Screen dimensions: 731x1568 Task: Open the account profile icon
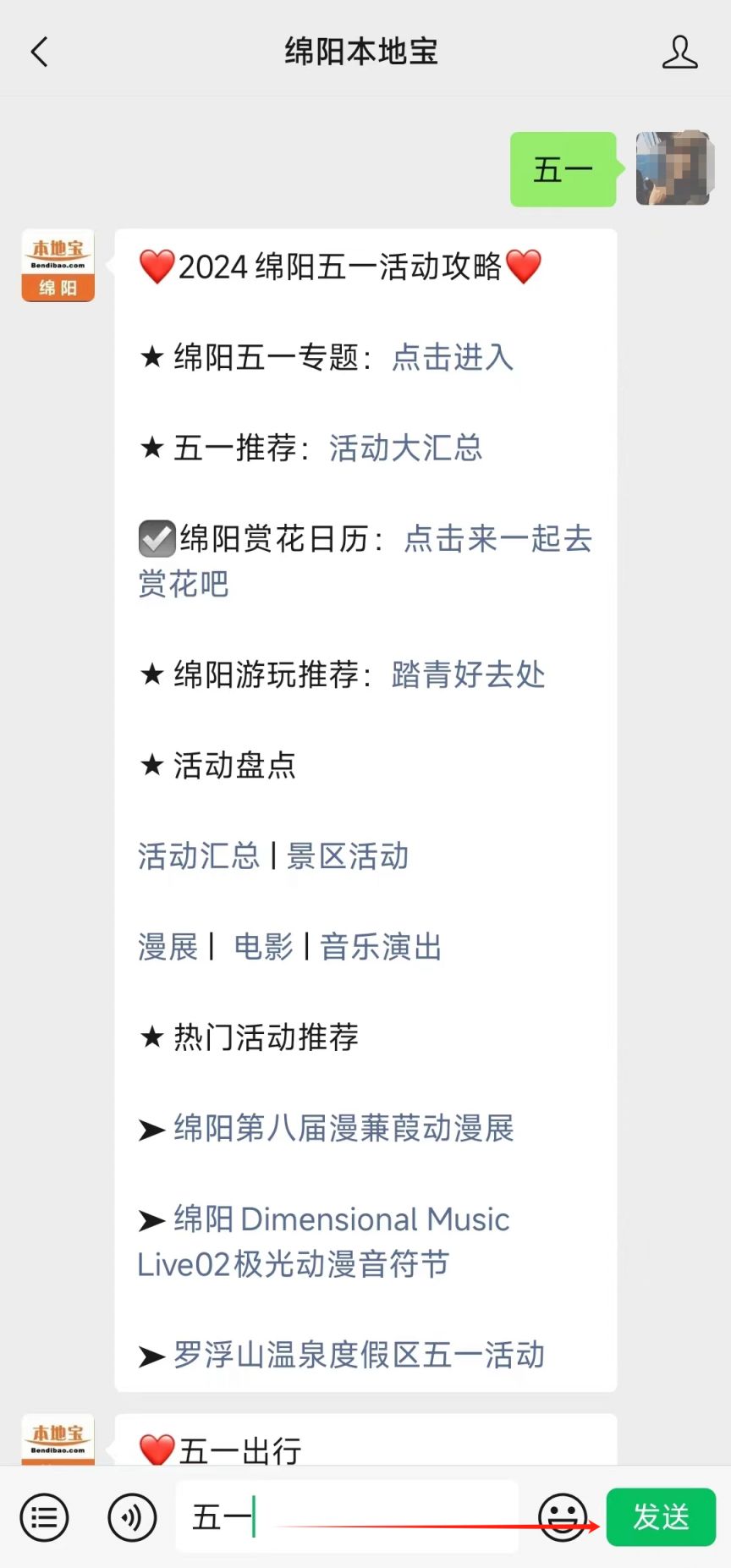[x=679, y=52]
